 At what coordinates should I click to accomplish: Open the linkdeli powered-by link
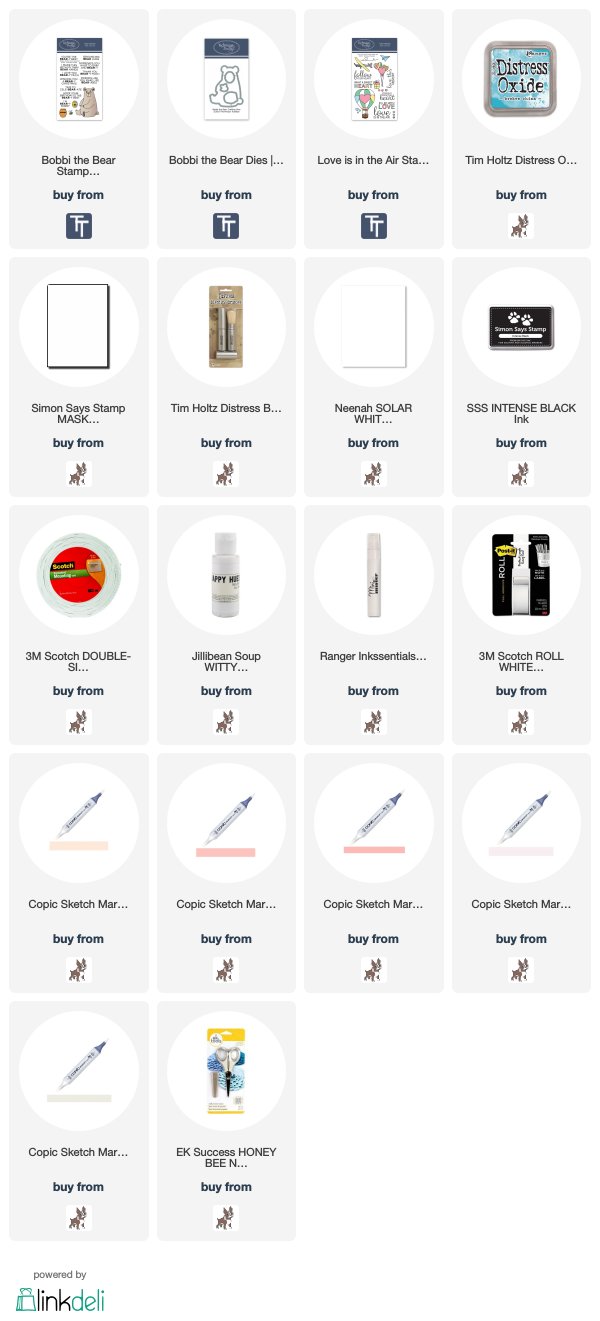click(x=60, y=1290)
